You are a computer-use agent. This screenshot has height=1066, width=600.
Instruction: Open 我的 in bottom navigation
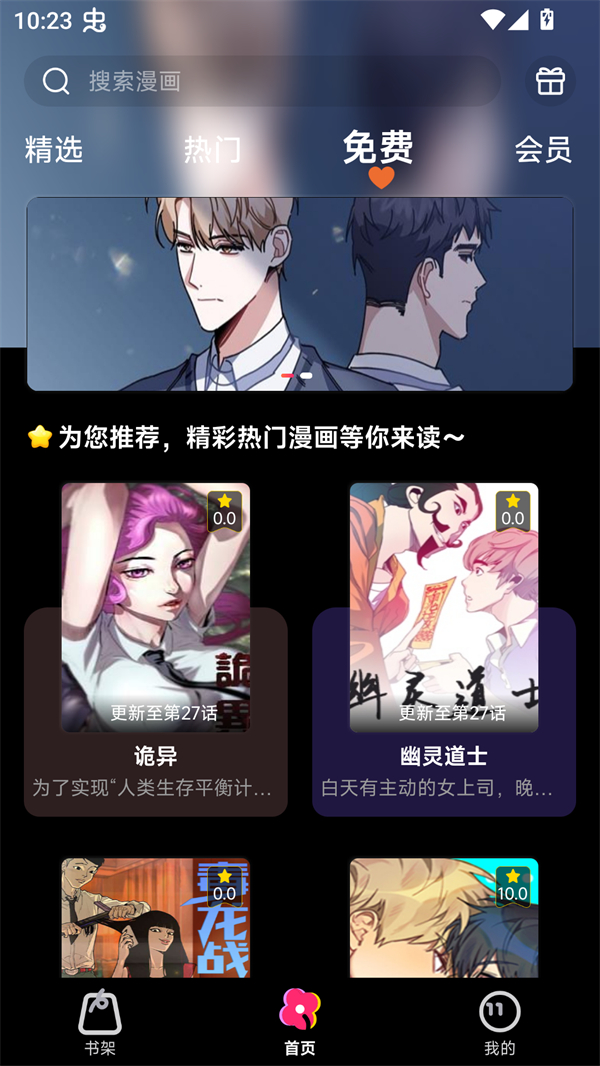click(500, 1022)
